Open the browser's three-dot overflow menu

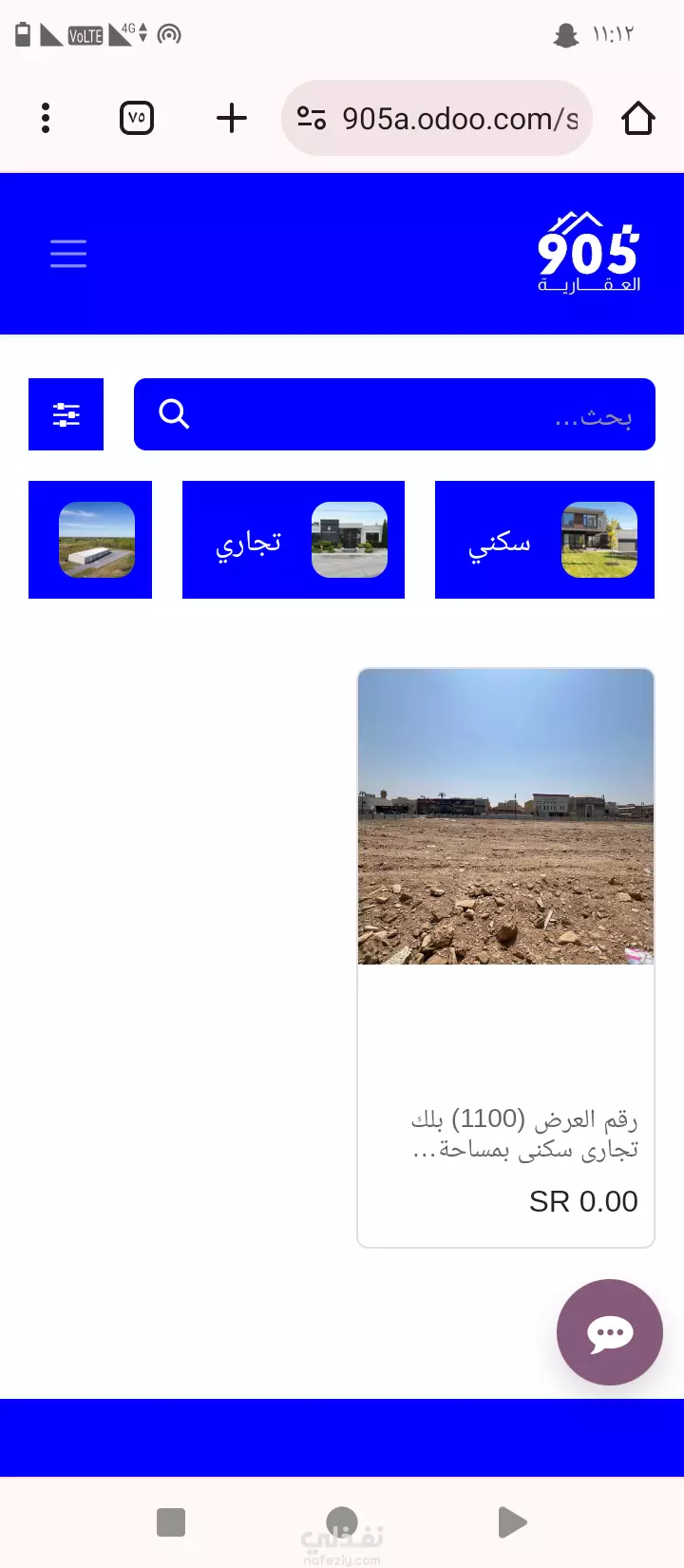pos(45,118)
